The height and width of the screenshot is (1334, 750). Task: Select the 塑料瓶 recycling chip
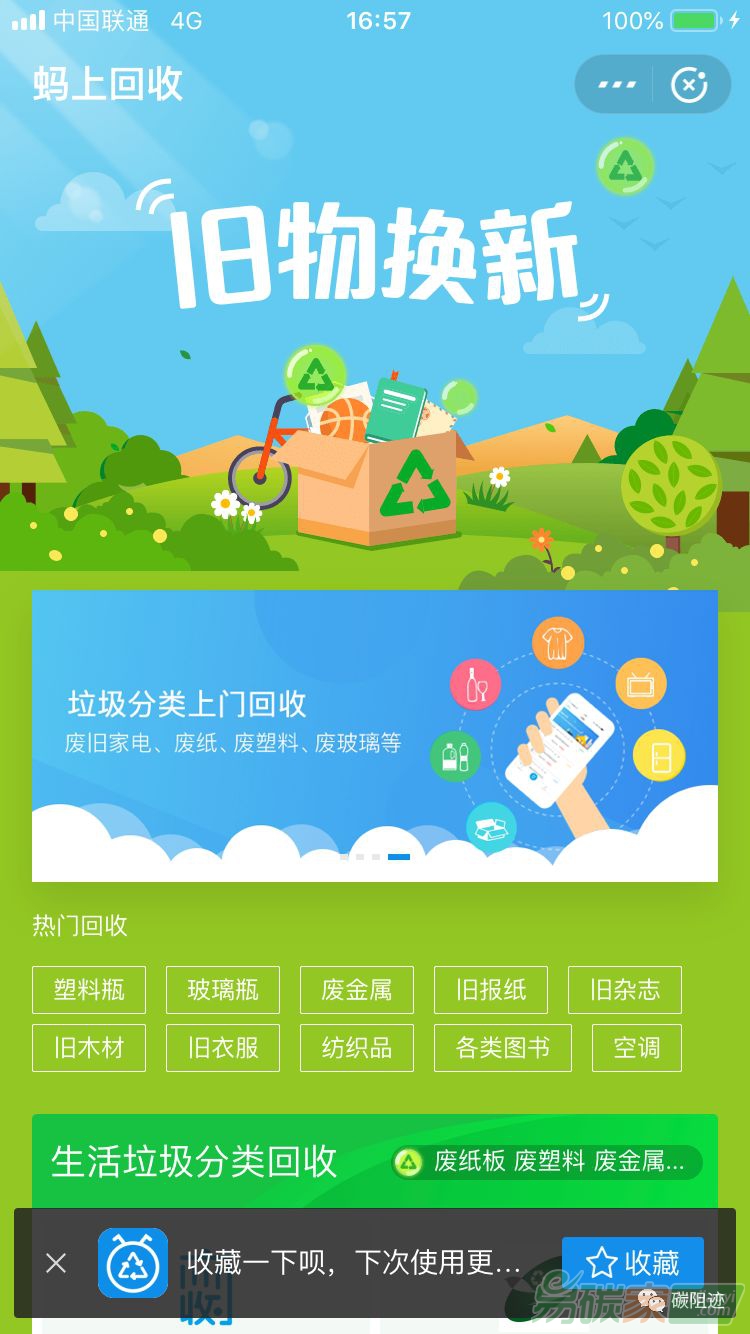coord(89,990)
